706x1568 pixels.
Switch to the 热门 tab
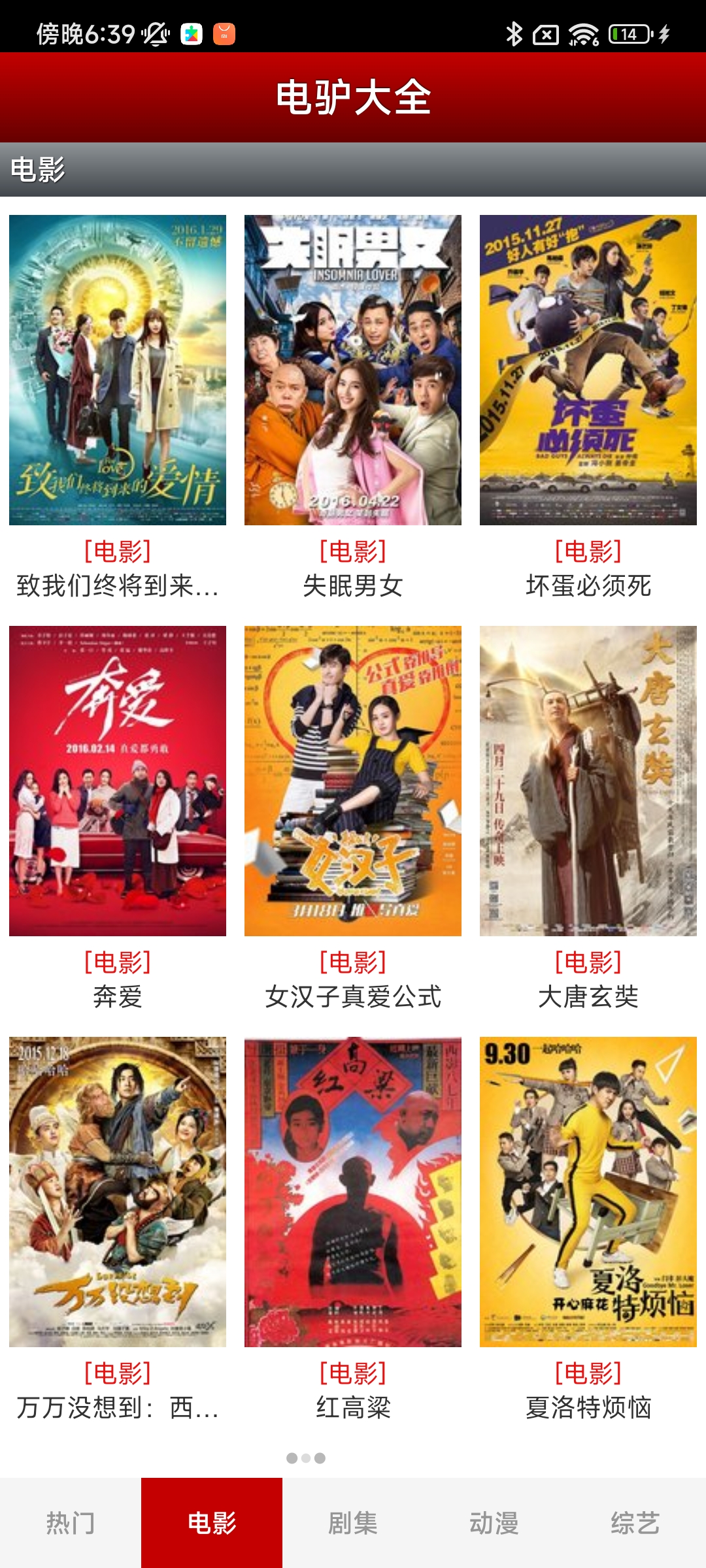71,1523
